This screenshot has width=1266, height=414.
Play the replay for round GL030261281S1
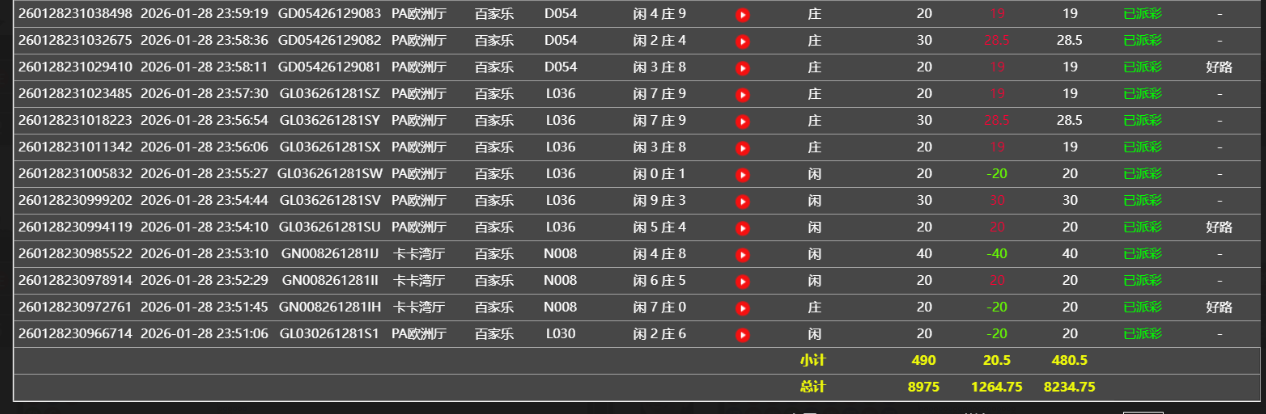(x=742, y=333)
